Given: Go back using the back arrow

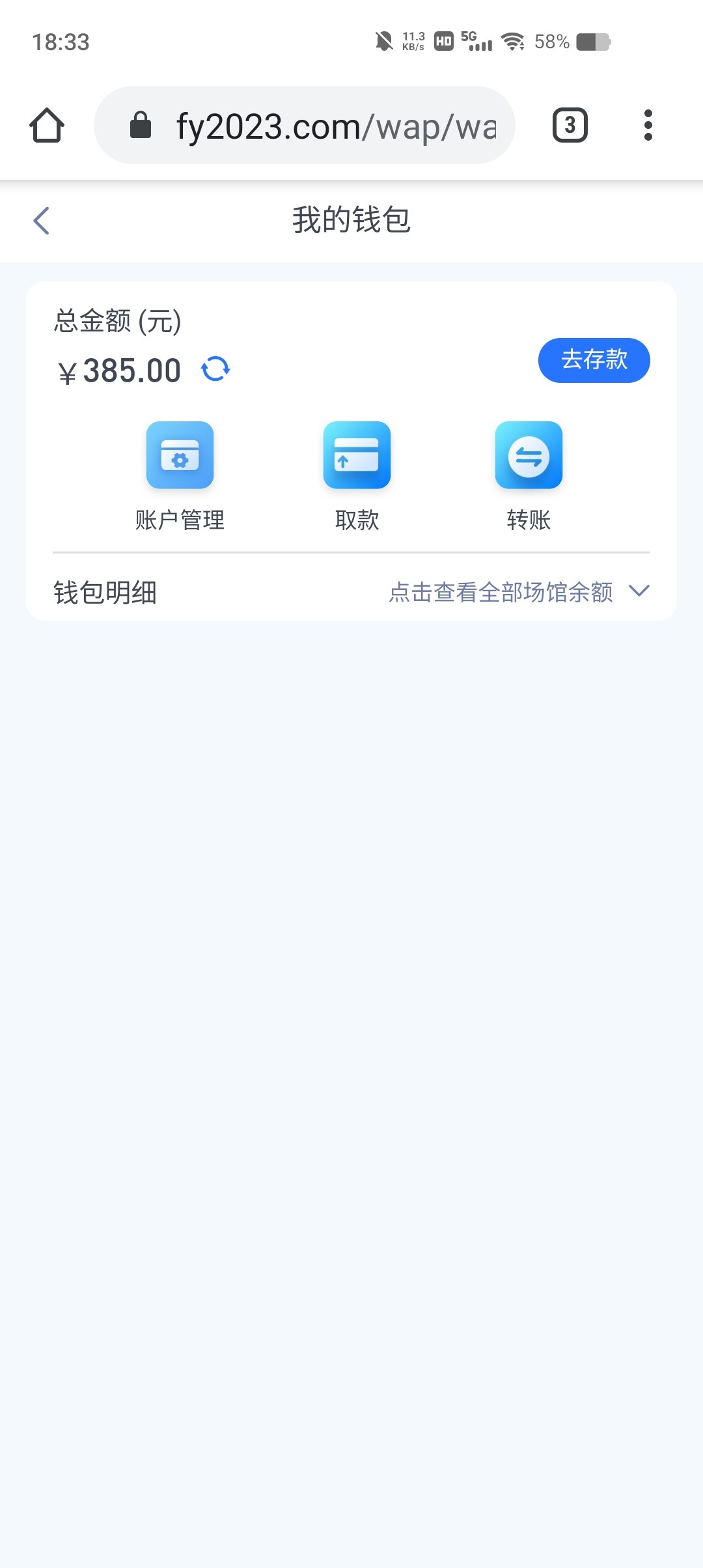Looking at the screenshot, I should [x=41, y=221].
